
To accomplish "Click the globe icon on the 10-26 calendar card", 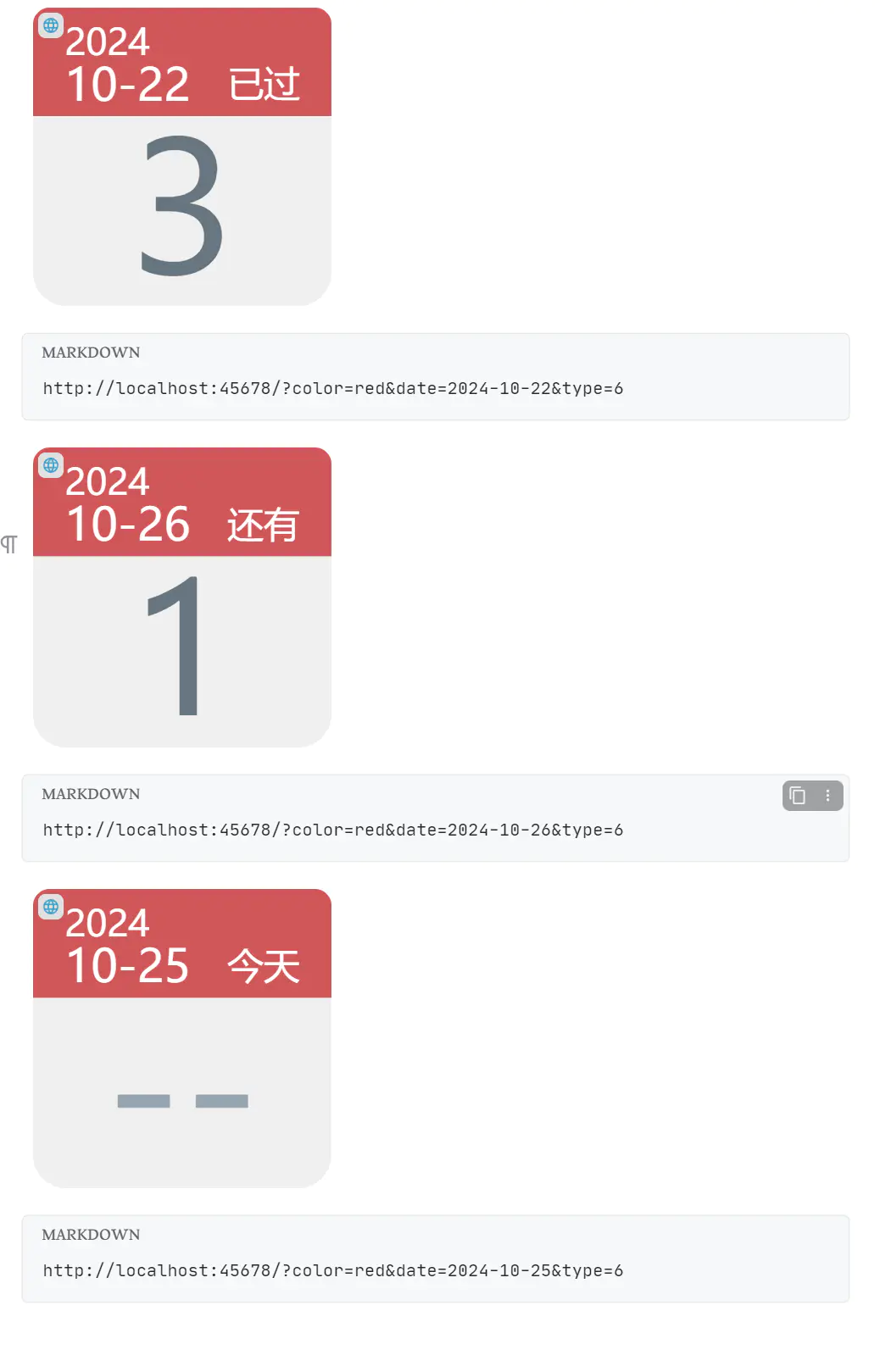I will pos(51,465).
